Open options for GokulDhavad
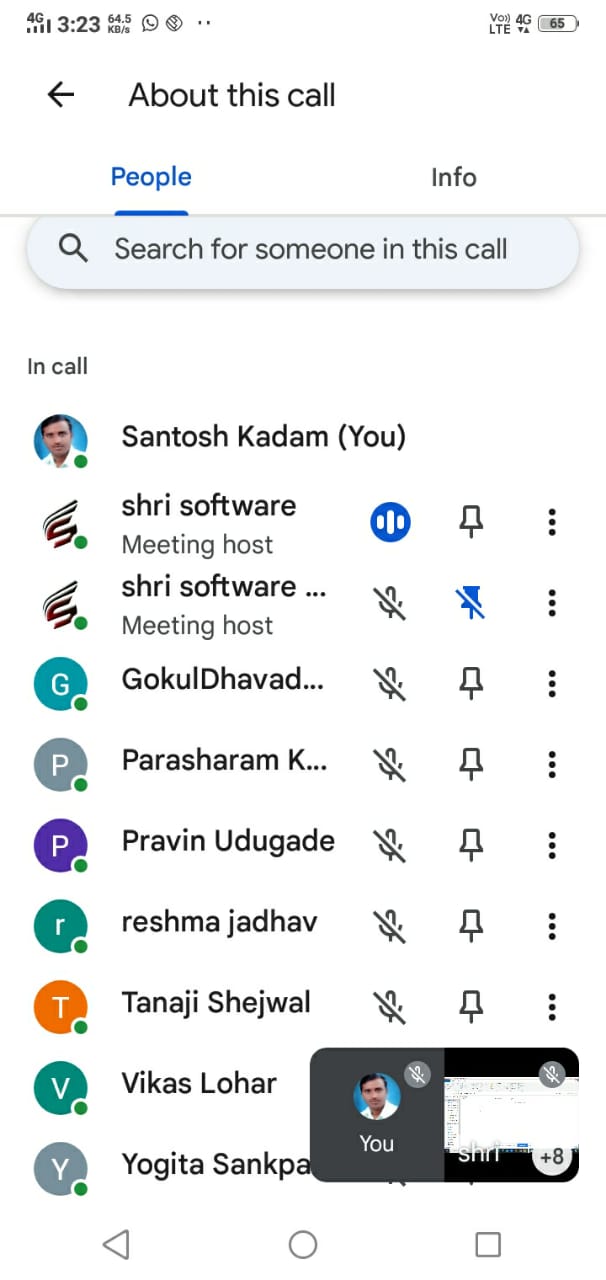The image size is (606, 1280). pyautogui.click(x=552, y=684)
